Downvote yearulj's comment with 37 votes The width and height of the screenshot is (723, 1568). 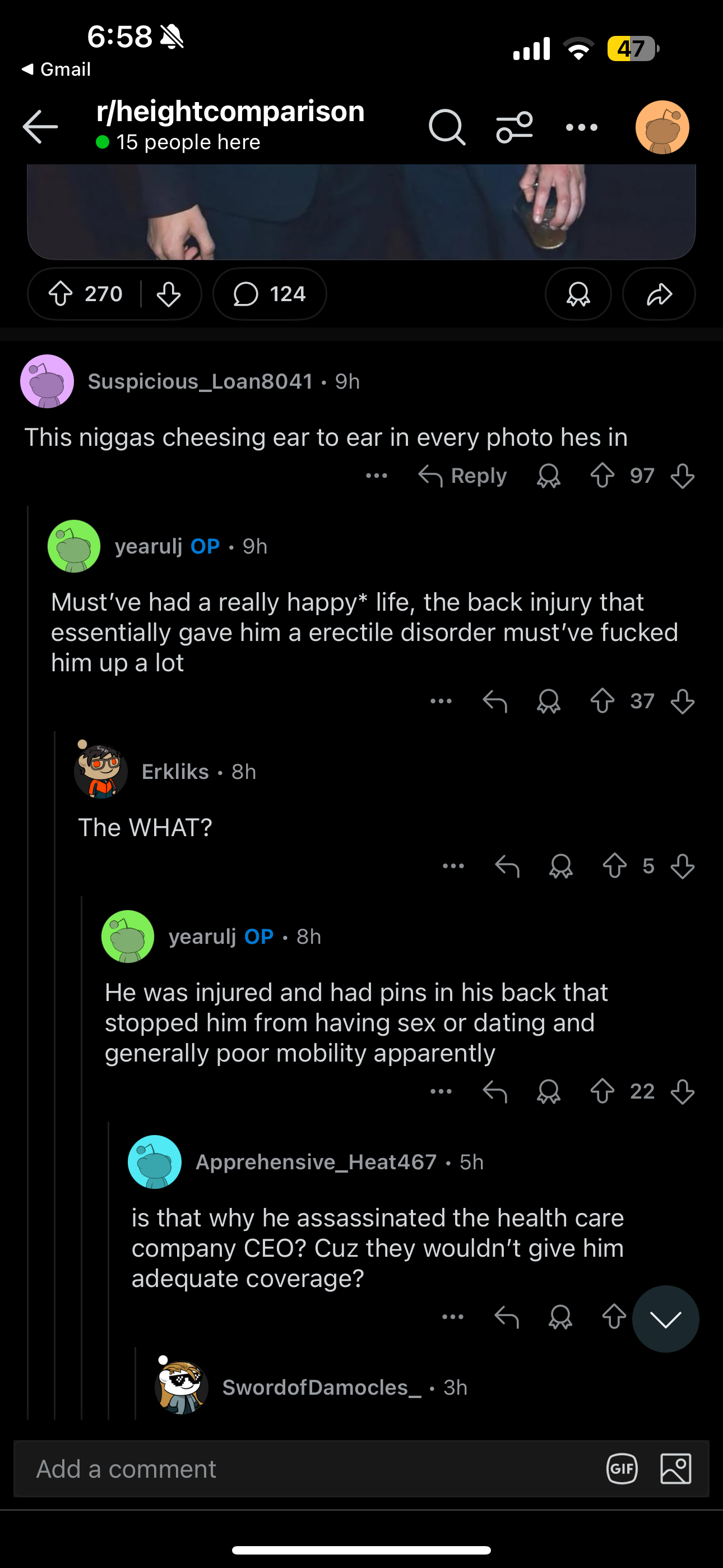(682, 701)
